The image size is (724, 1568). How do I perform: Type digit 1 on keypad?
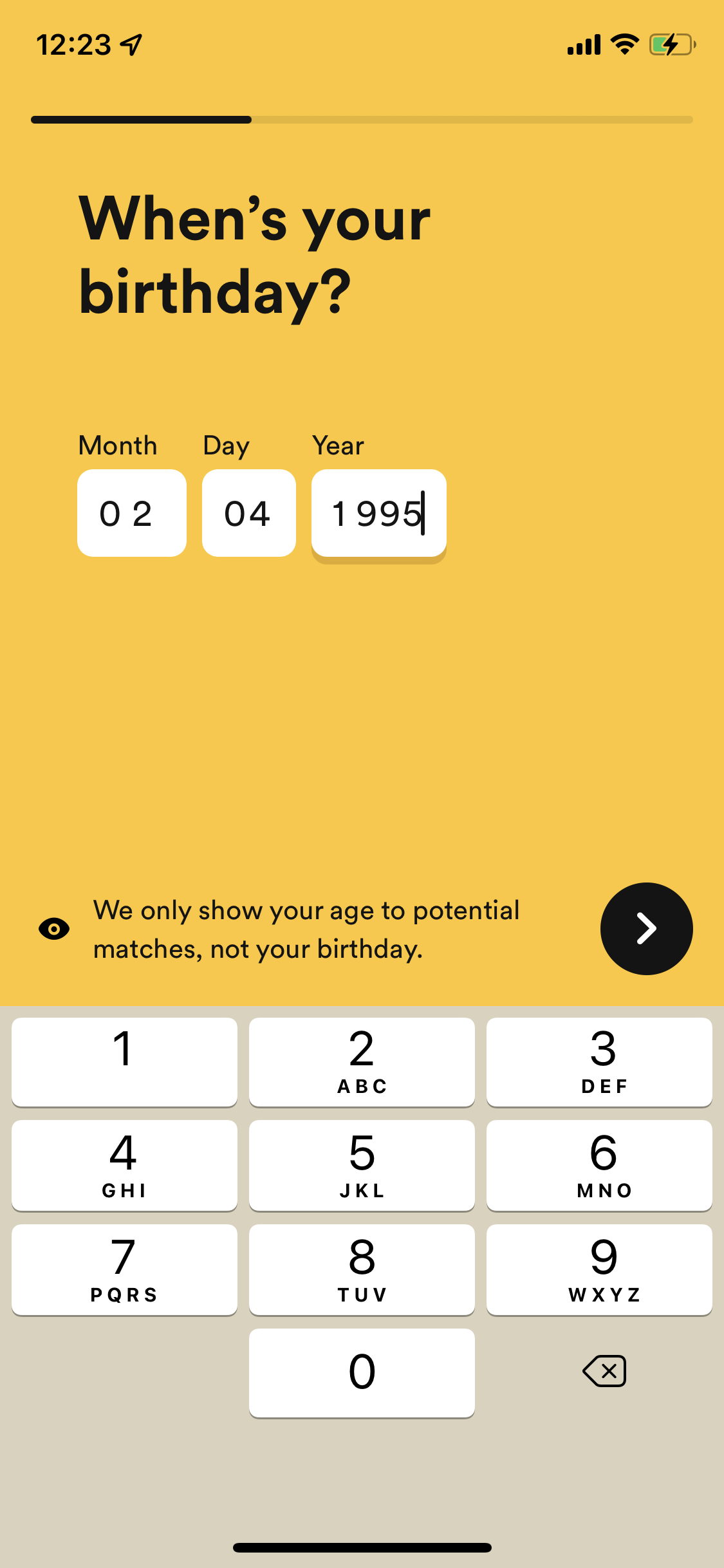[x=124, y=1061]
